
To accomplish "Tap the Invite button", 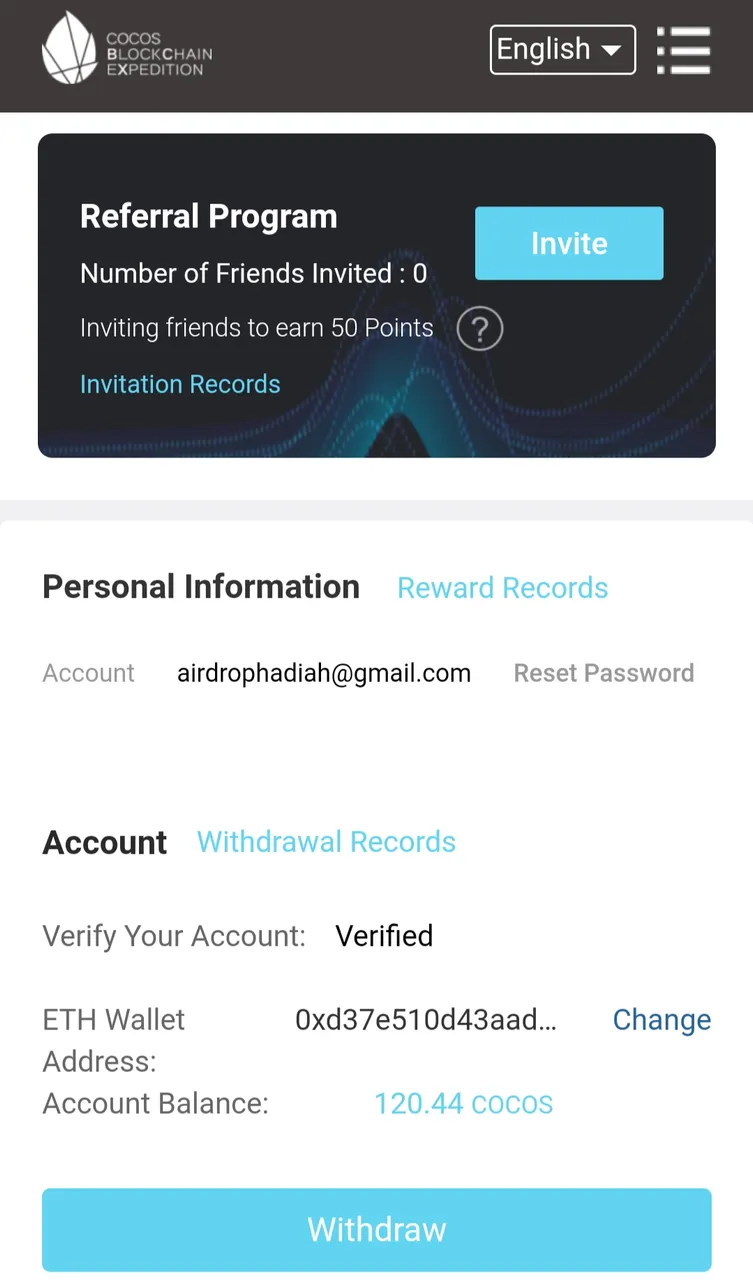I will [569, 243].
